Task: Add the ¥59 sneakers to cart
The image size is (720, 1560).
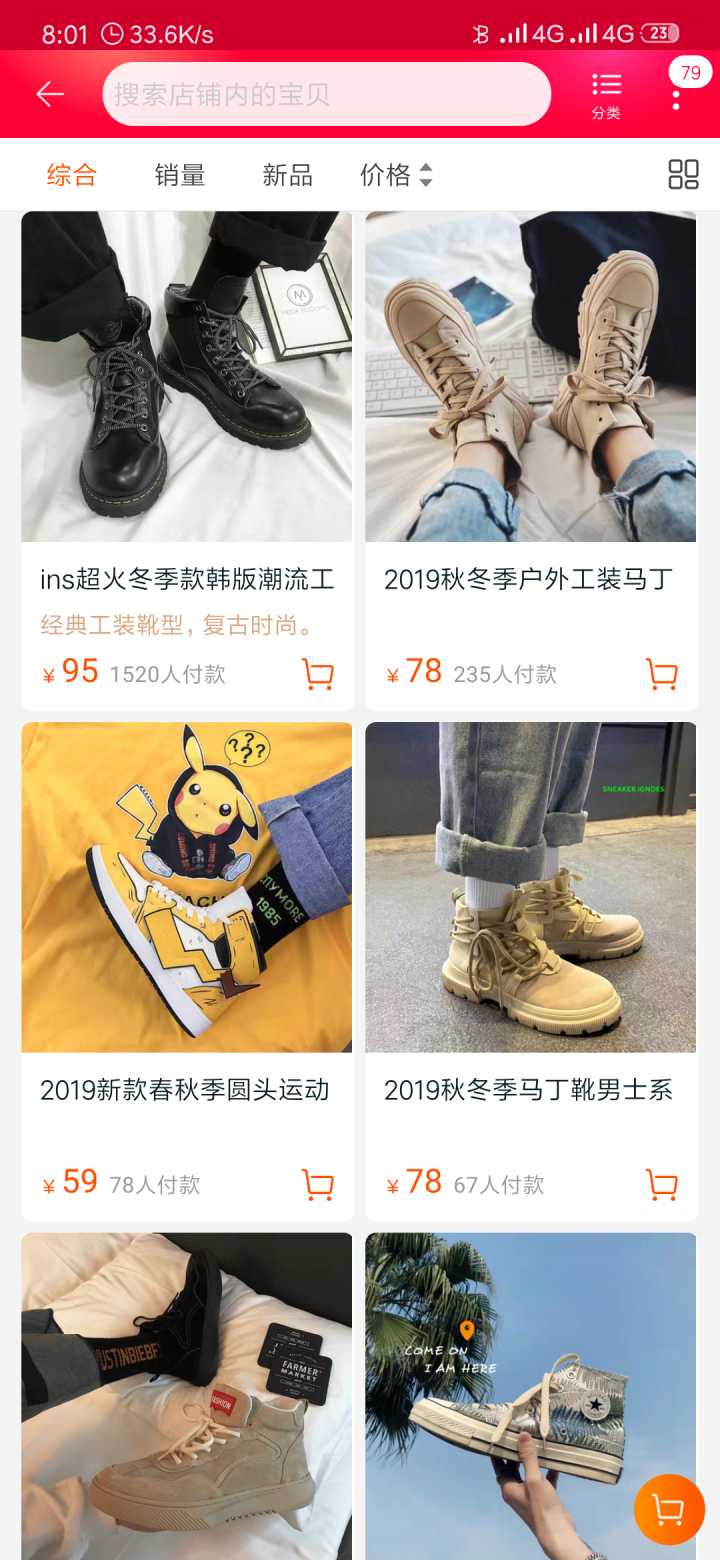Action: click(x=318, y=1185)
